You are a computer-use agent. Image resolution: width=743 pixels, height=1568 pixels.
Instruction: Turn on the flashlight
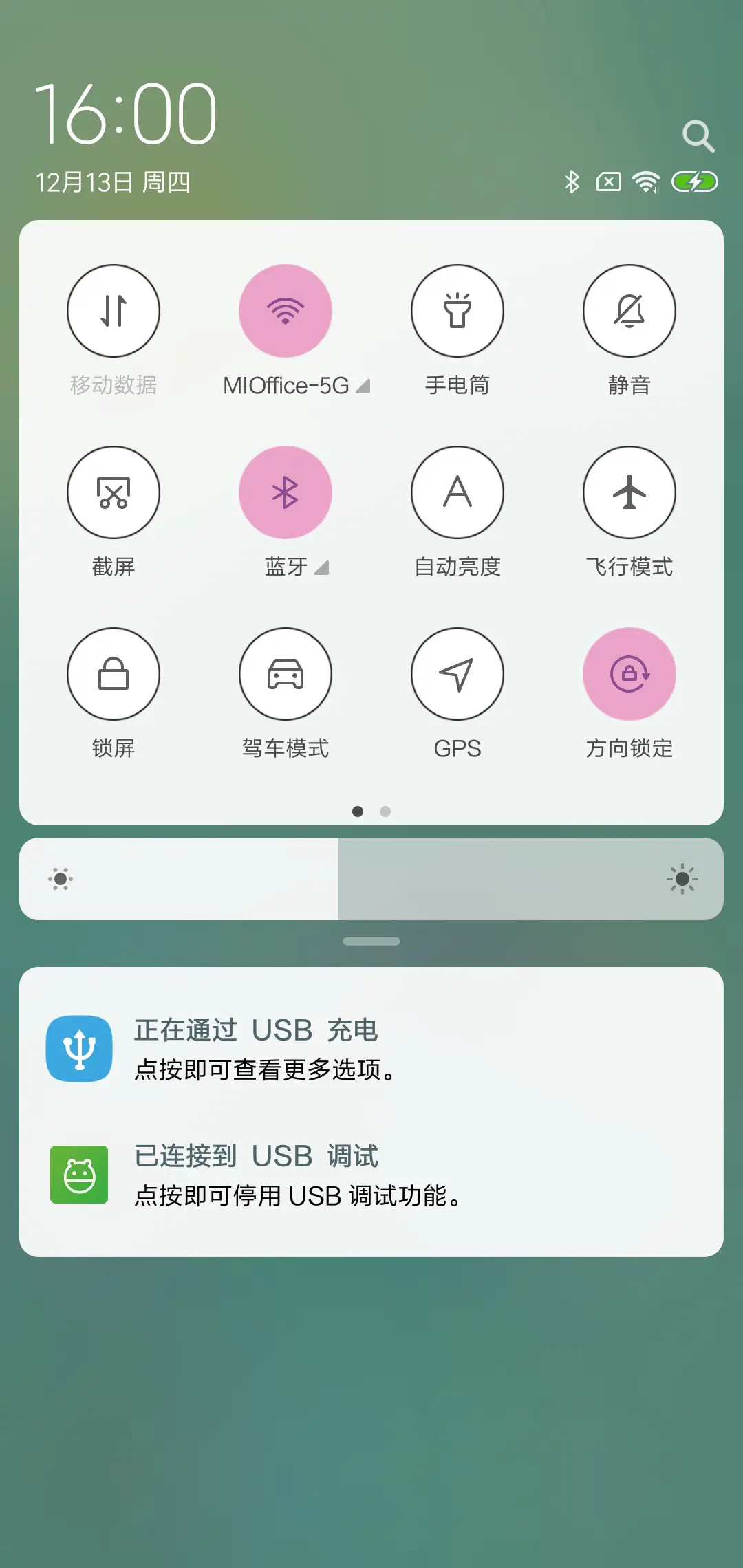tap(457, 311)
